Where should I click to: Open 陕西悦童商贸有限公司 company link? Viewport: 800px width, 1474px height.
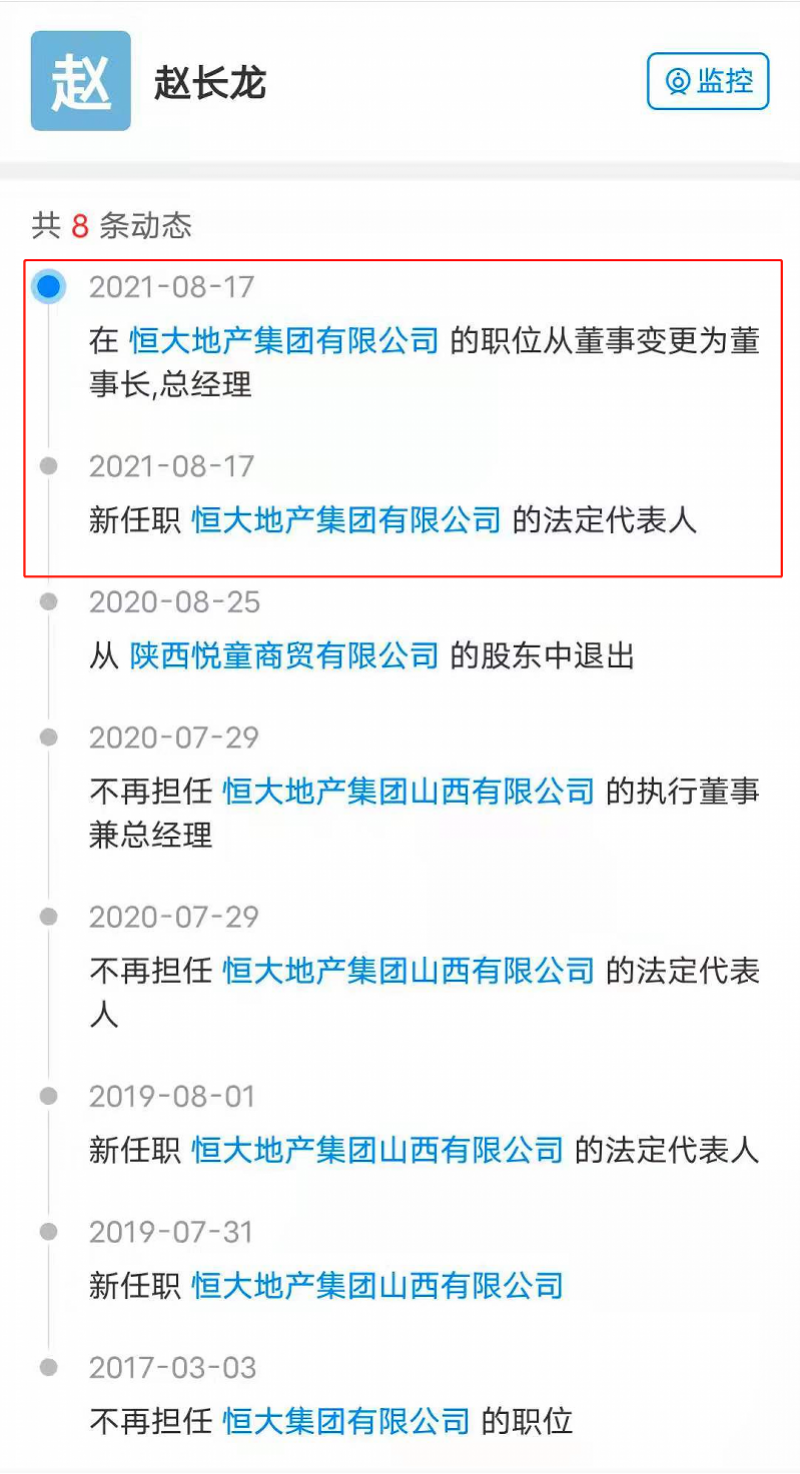283,656
